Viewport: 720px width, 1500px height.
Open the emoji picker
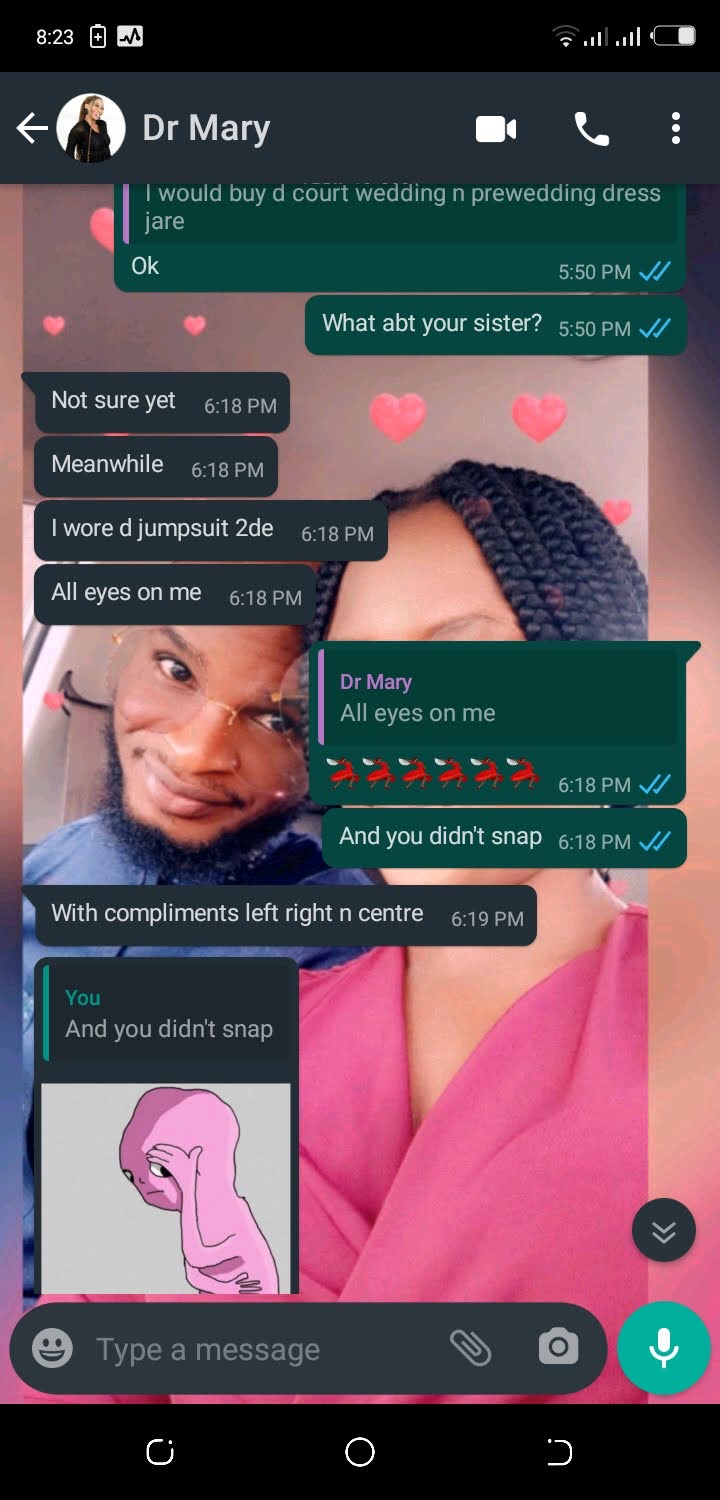pyautogui.click(x=52, y=1349)
